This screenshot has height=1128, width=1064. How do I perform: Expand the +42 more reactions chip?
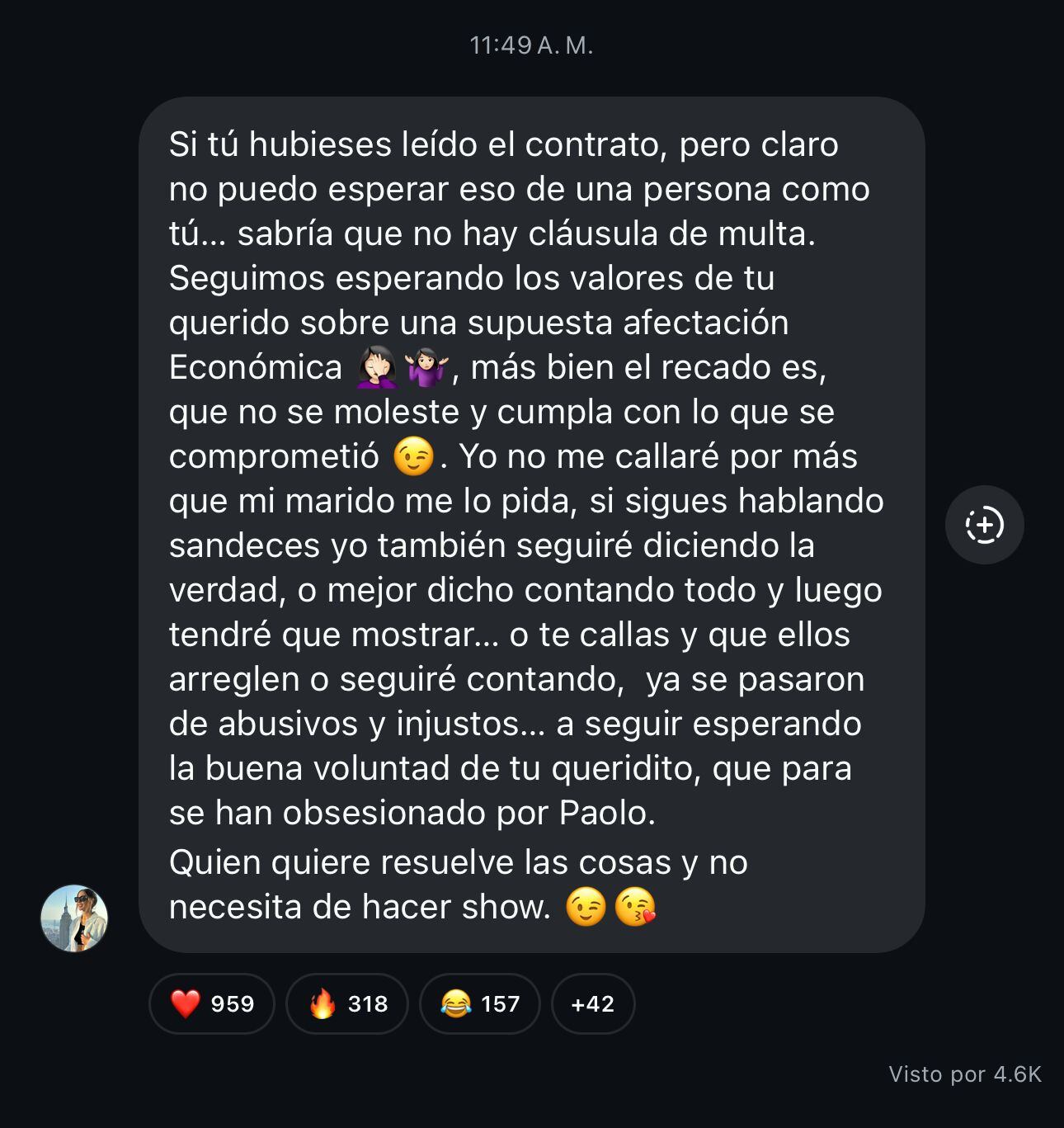point(592,1003)
